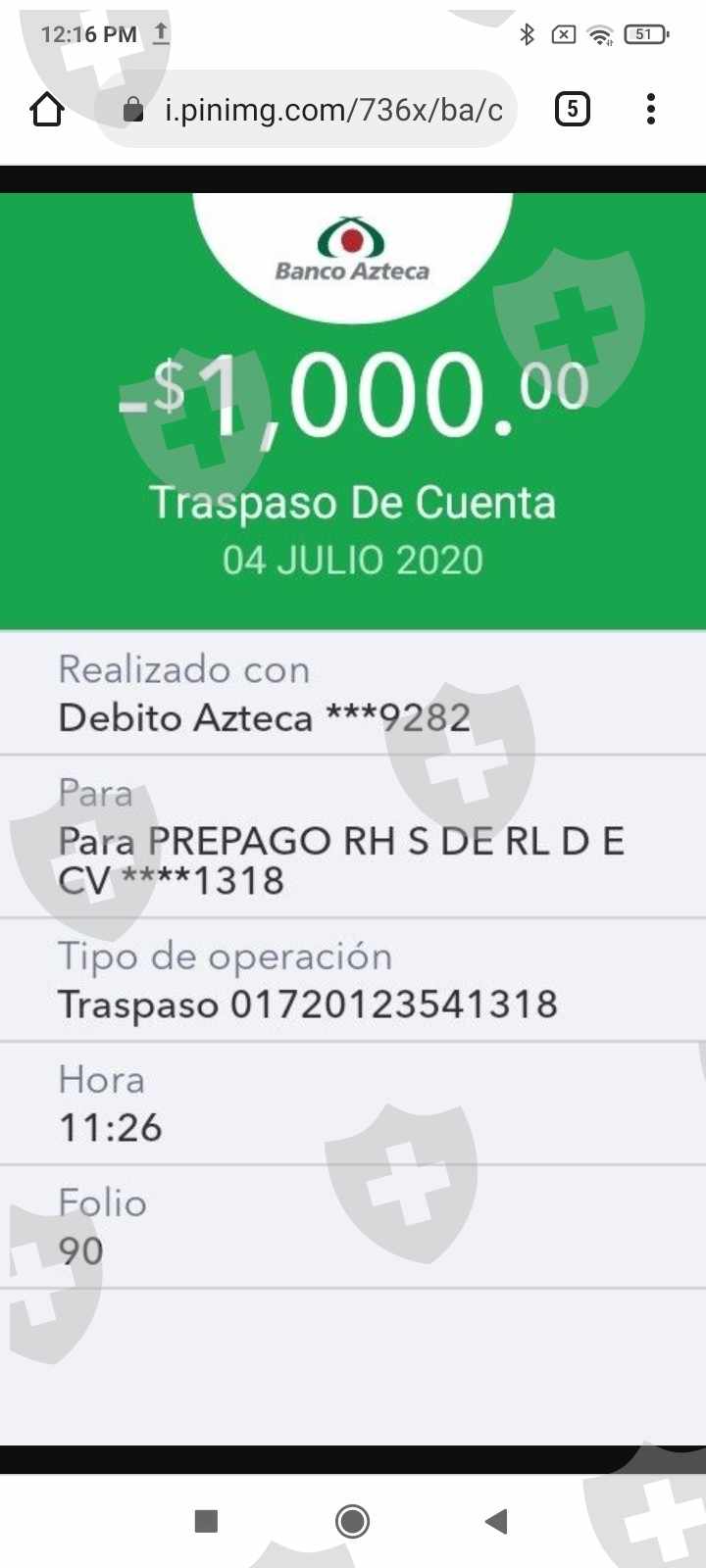706x1568 pixels.
Task: Go back with the system back button
Action: [x=497, y=1521]
